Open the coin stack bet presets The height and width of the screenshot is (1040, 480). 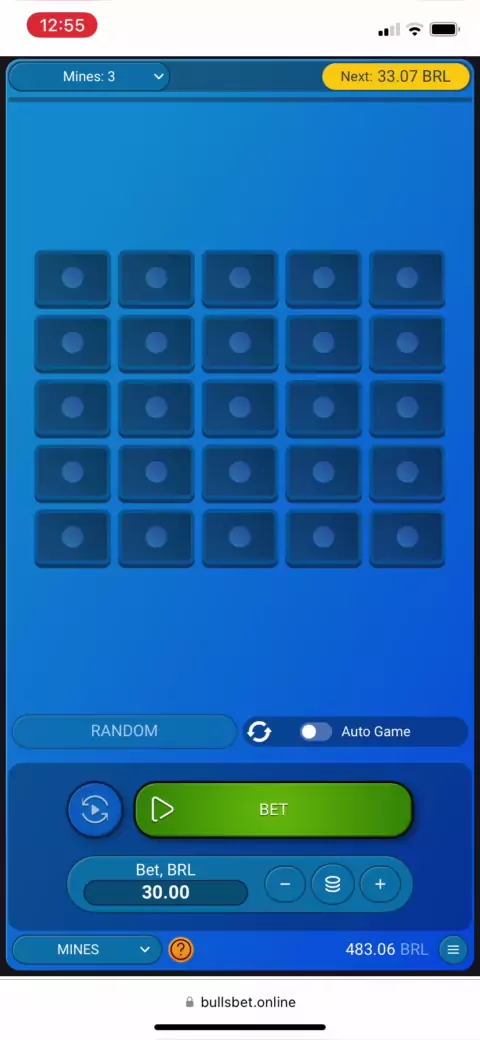333,884
